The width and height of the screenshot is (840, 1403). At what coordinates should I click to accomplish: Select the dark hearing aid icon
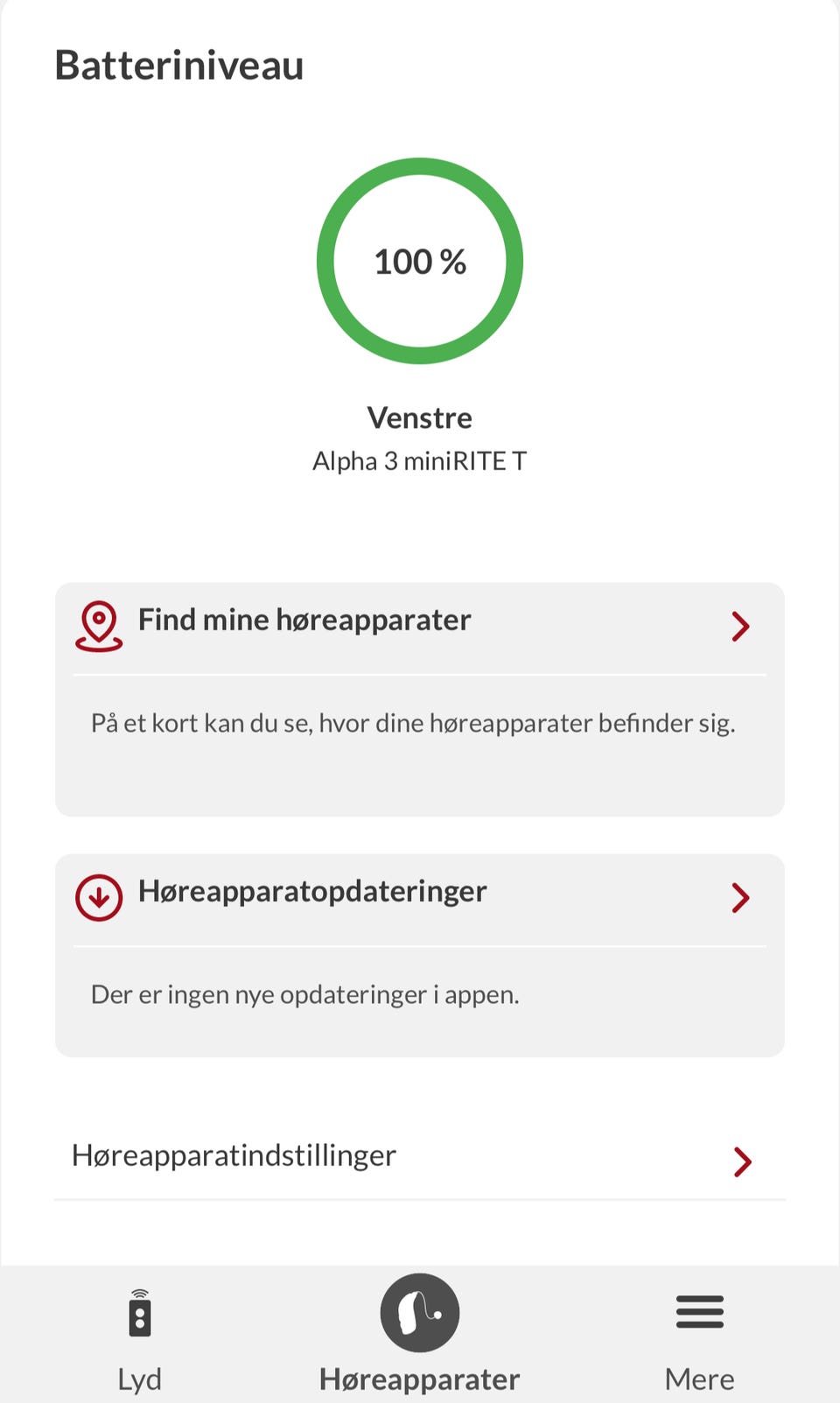pyautogui.click(x=420, y=1311)
